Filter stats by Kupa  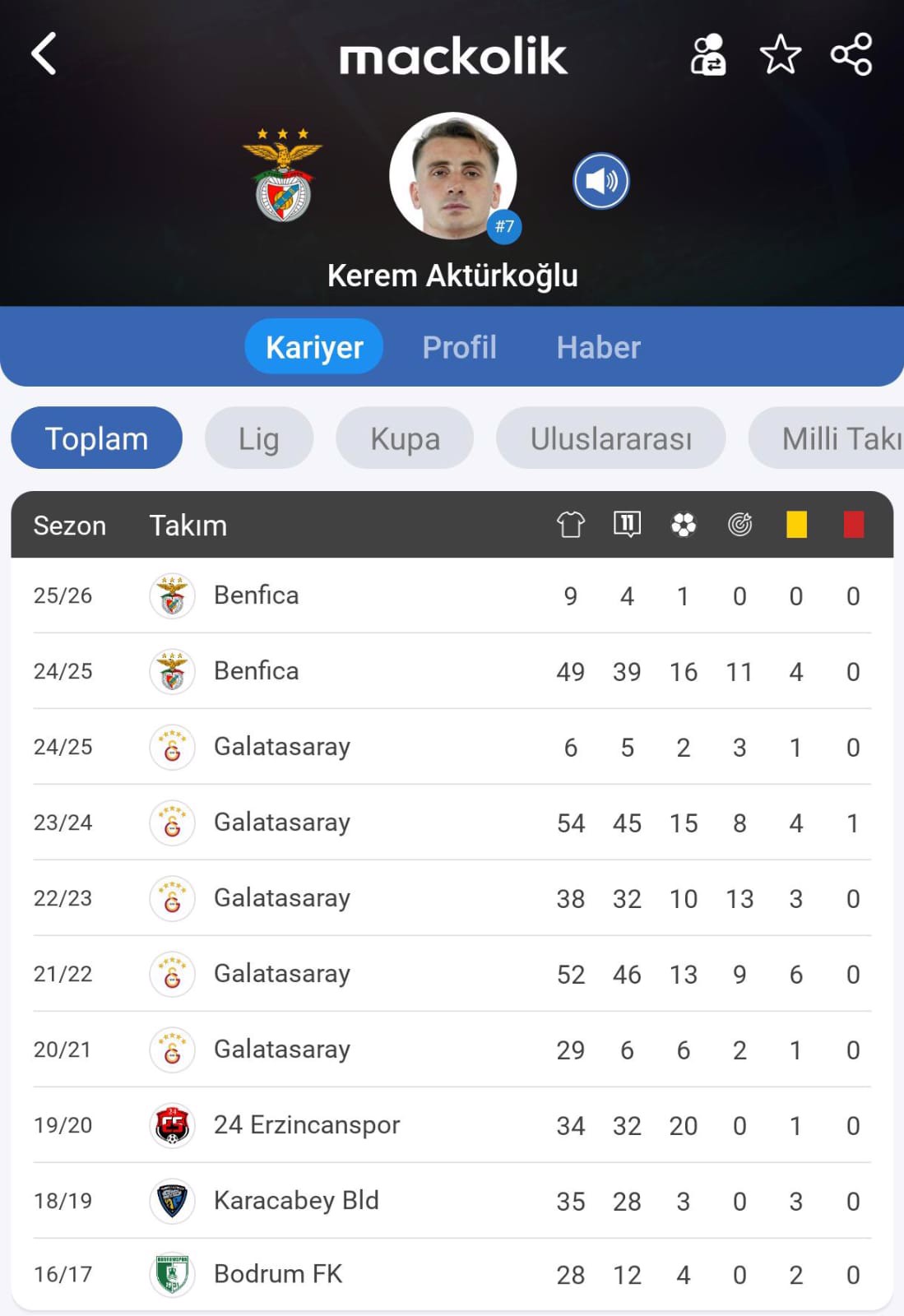(x=405, y=438)
